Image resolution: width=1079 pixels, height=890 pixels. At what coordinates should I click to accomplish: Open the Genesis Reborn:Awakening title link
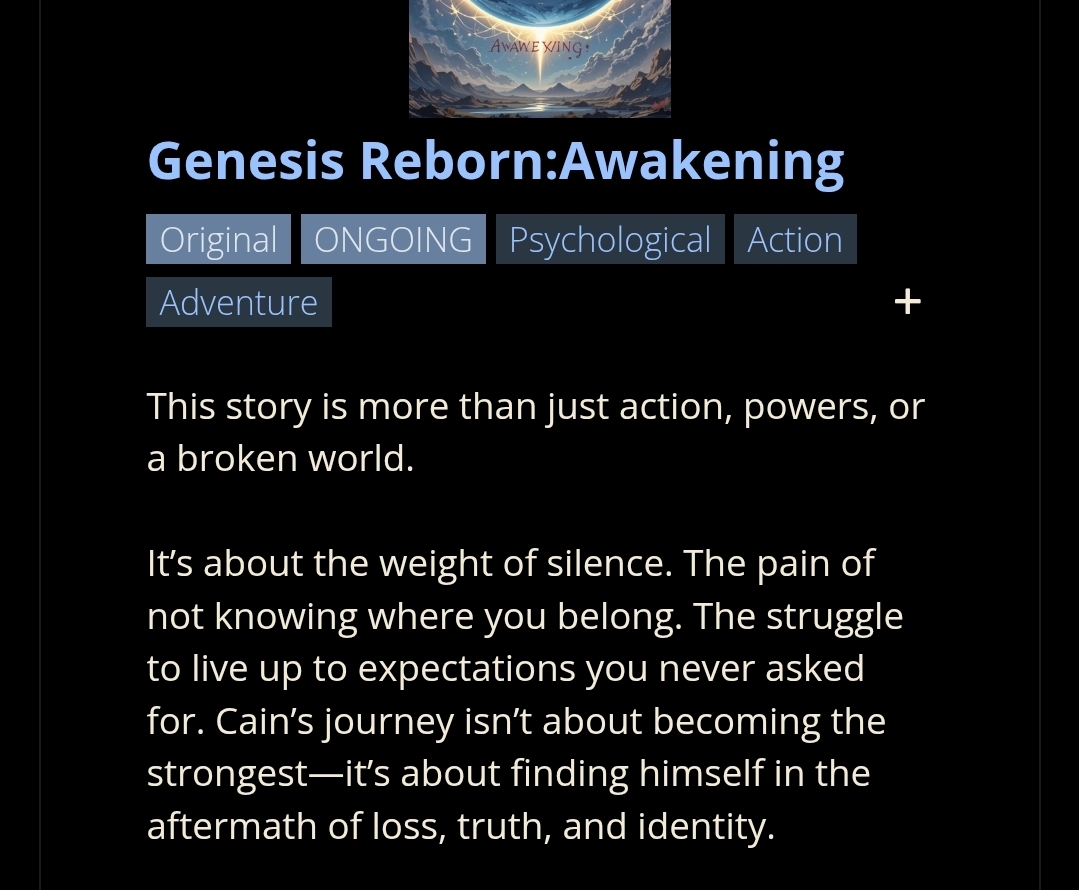pyautogui.click(x=495, y=160)
